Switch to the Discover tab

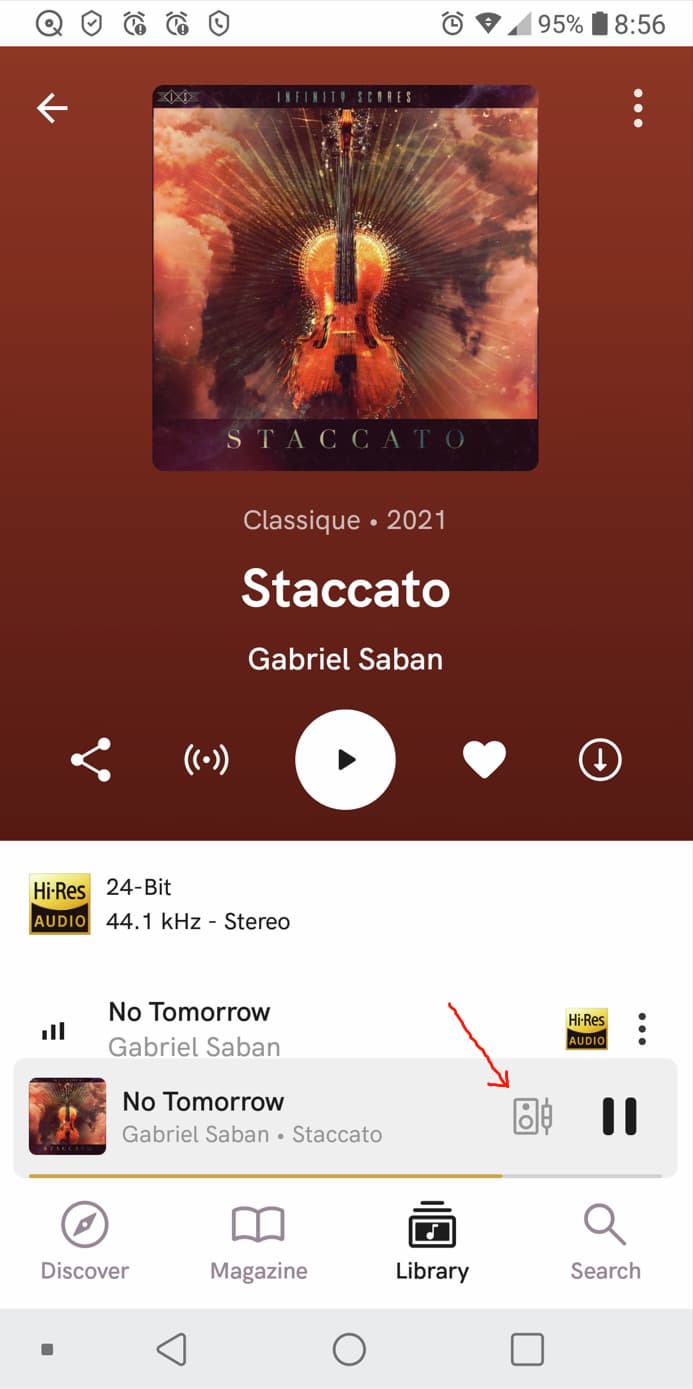85,1242
